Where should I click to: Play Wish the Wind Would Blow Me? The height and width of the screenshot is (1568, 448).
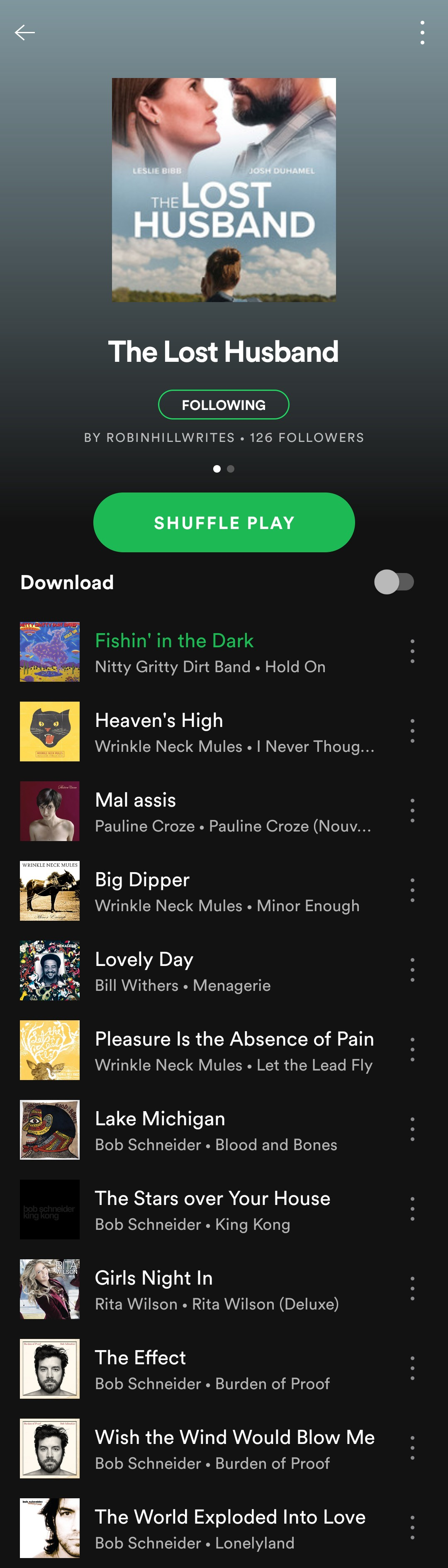click(x=234, y=1449)
